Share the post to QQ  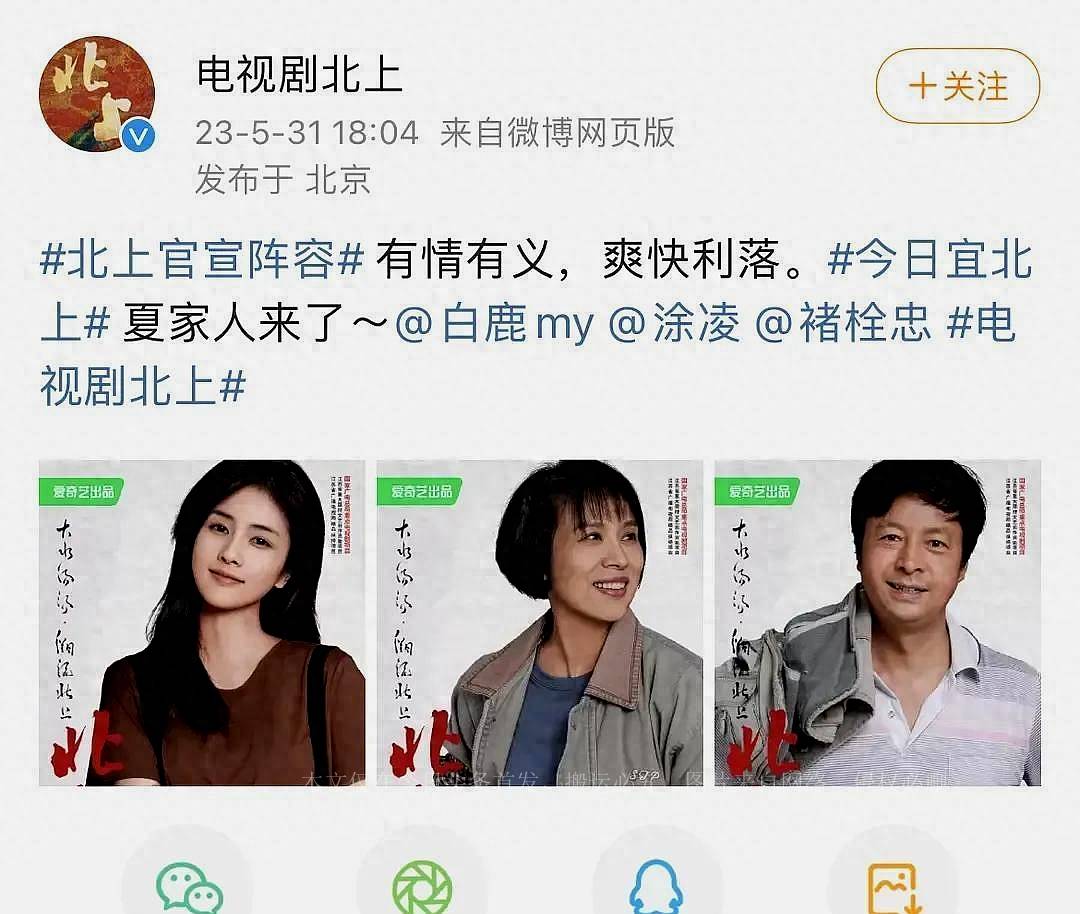pyautogui.click(x=656, y=885)
